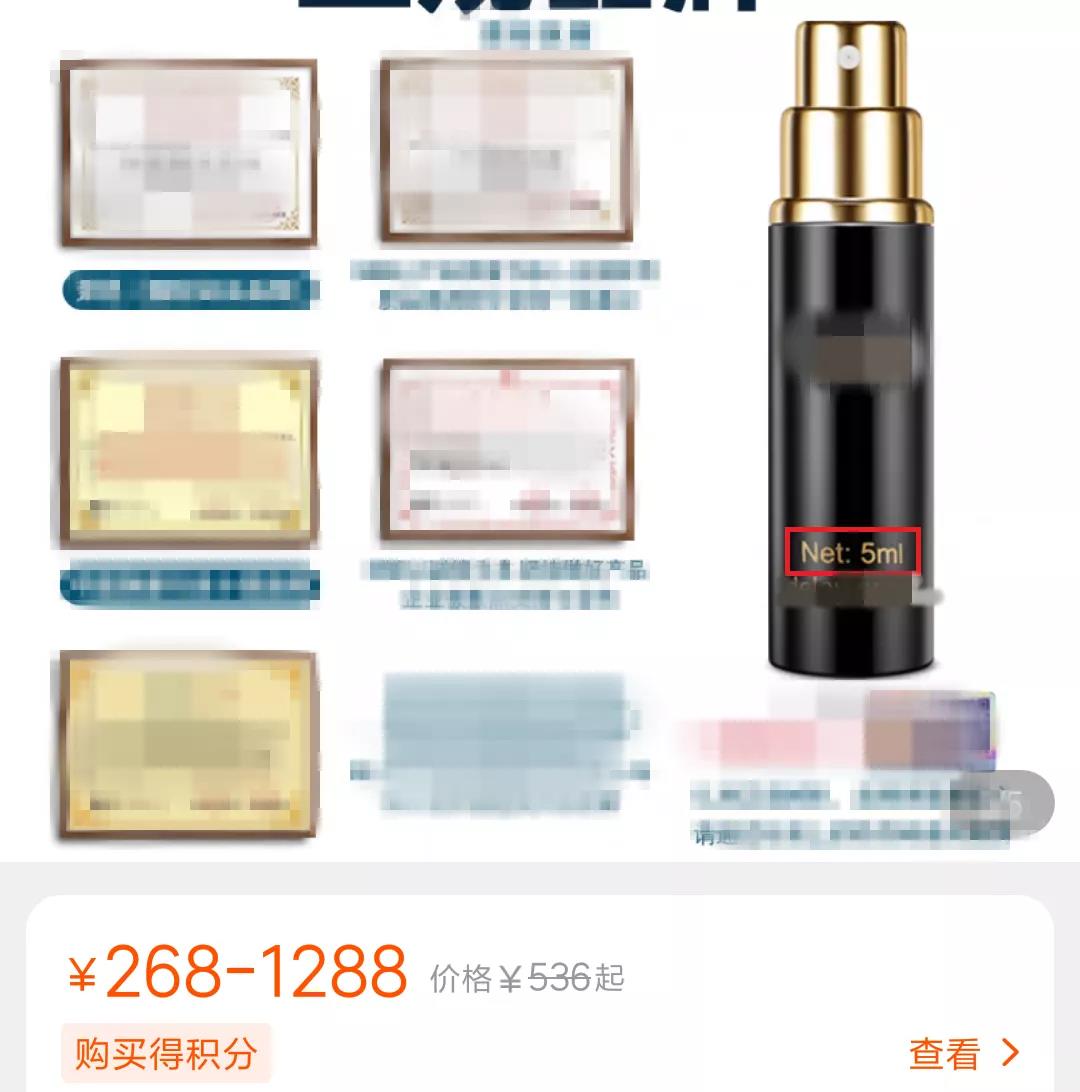1080x1092 pixels.
Task: Tap the 购买得积分 tag
Action: point(166,1053)
